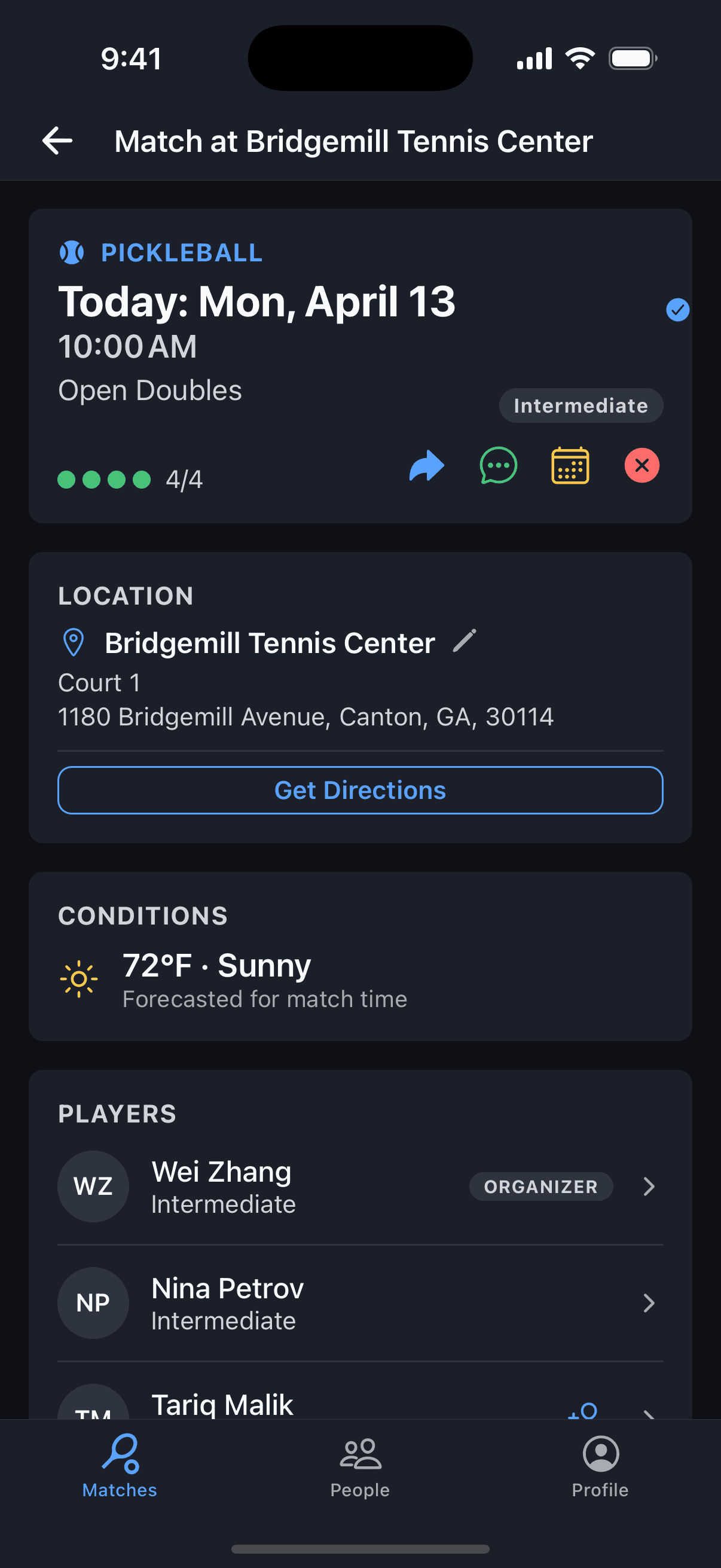Open the Profile tab
The height and width of the screenshot is (1568, 721).
600,1473
